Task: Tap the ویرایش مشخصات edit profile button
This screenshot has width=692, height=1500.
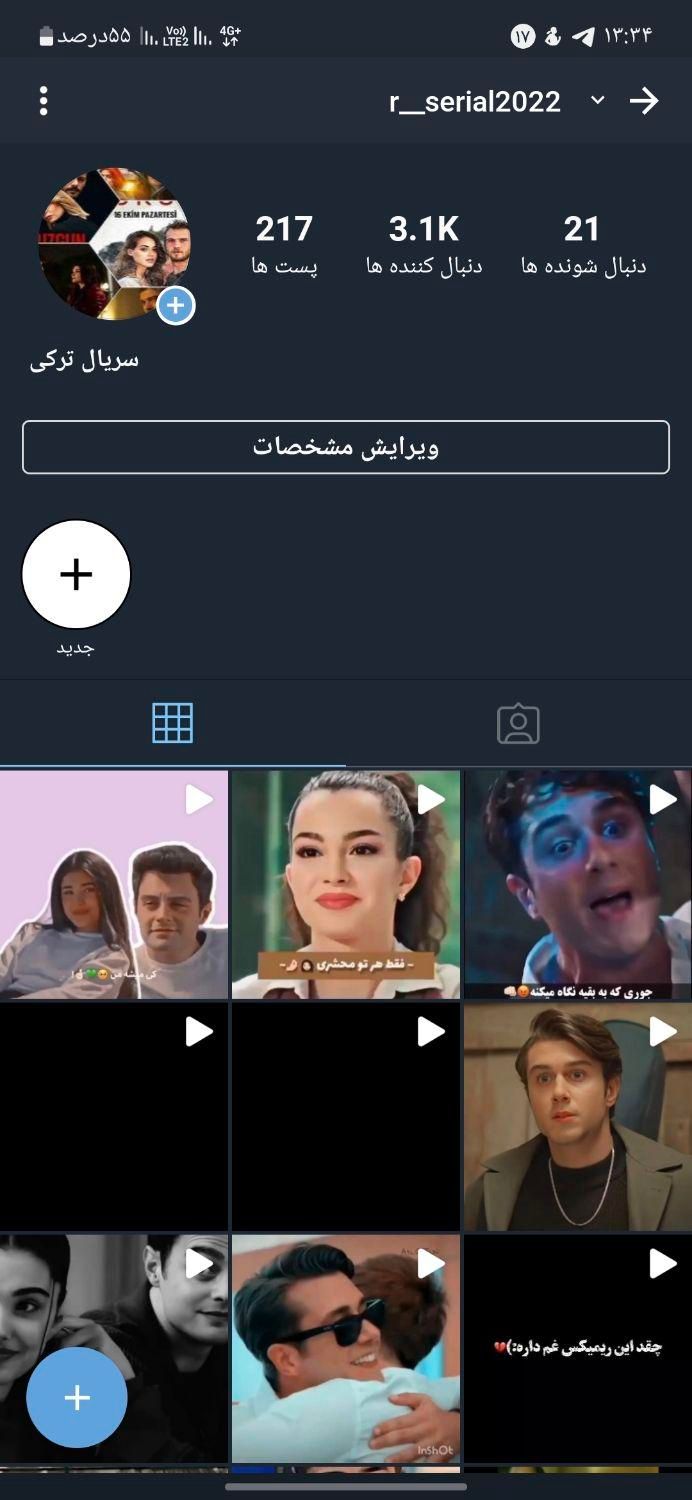Action: (x=346, y=447)
